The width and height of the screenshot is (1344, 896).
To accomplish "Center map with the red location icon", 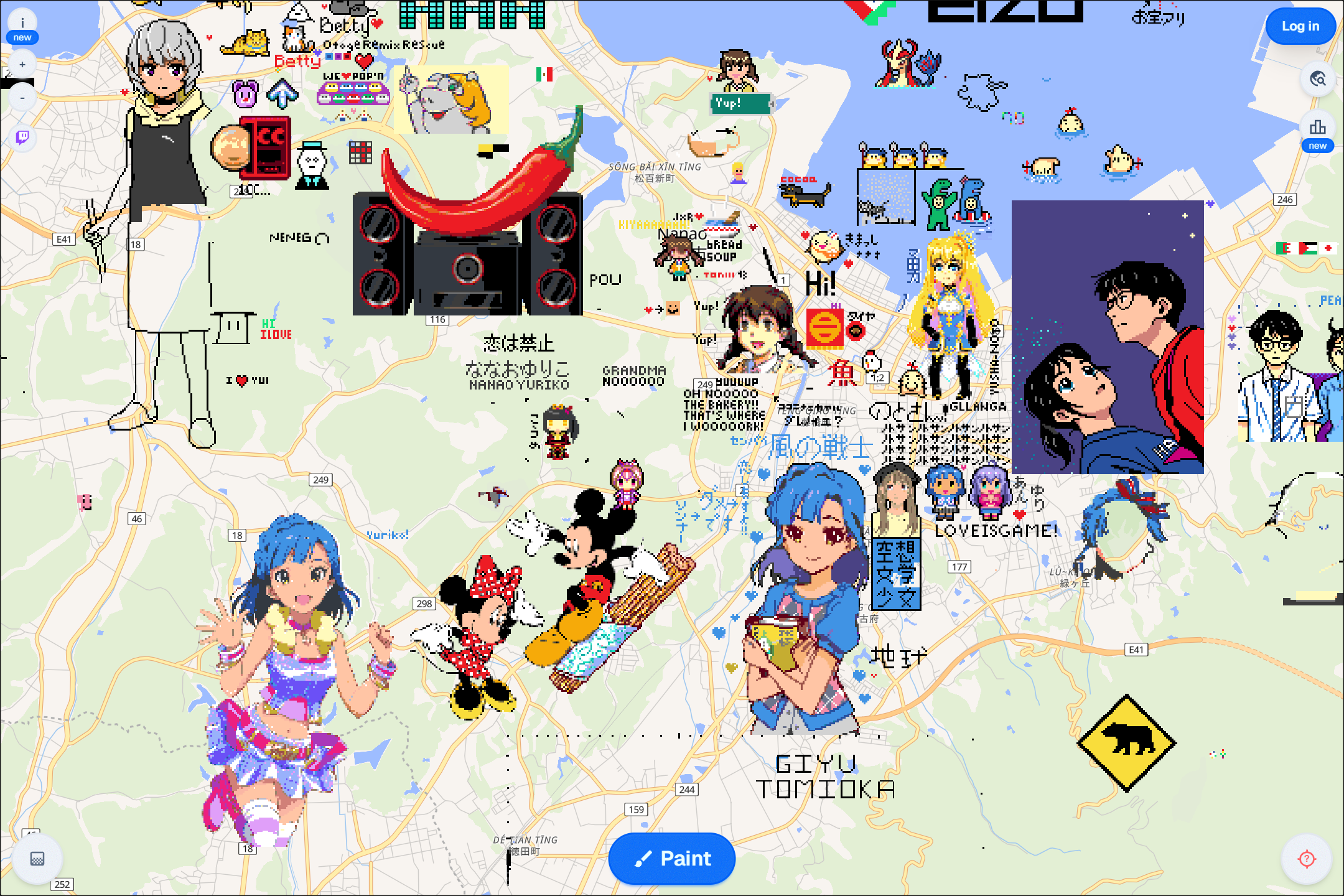I will [x=1307, y=859].
